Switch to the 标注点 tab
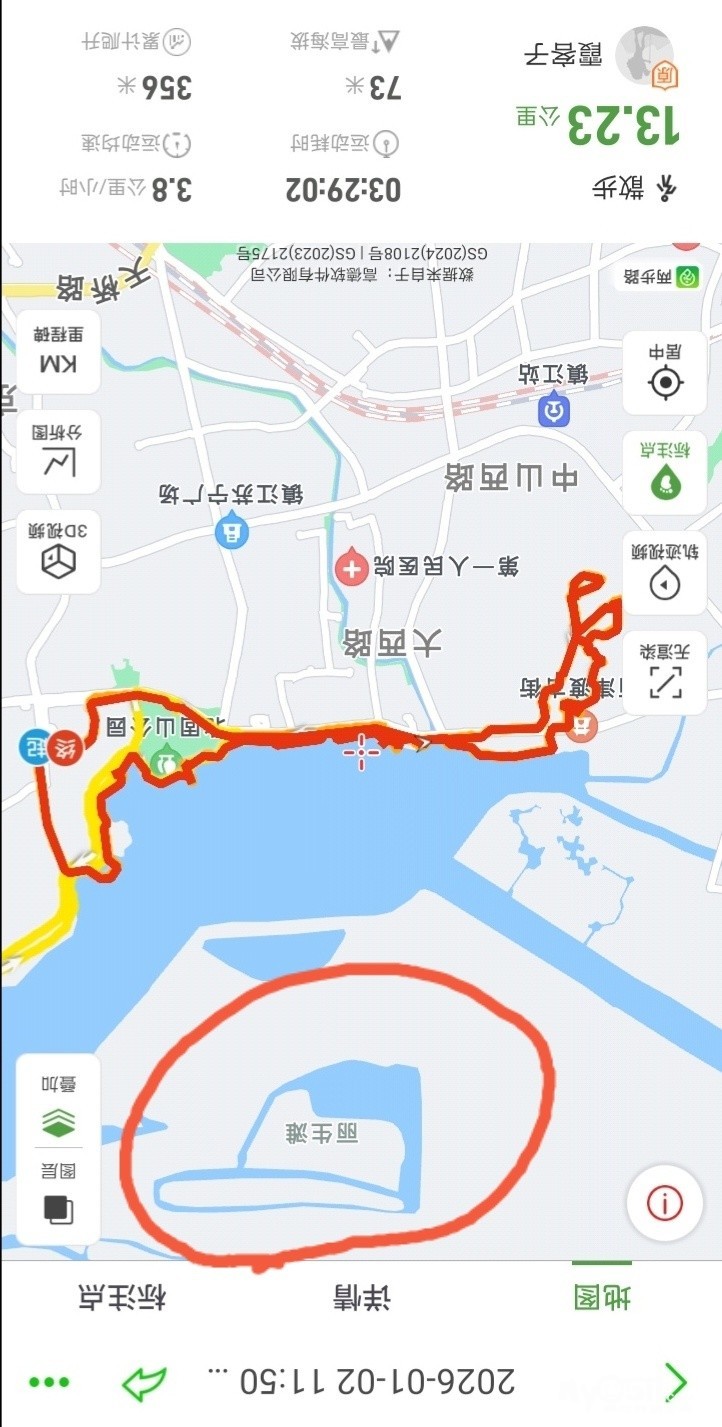 [122, 1298]
